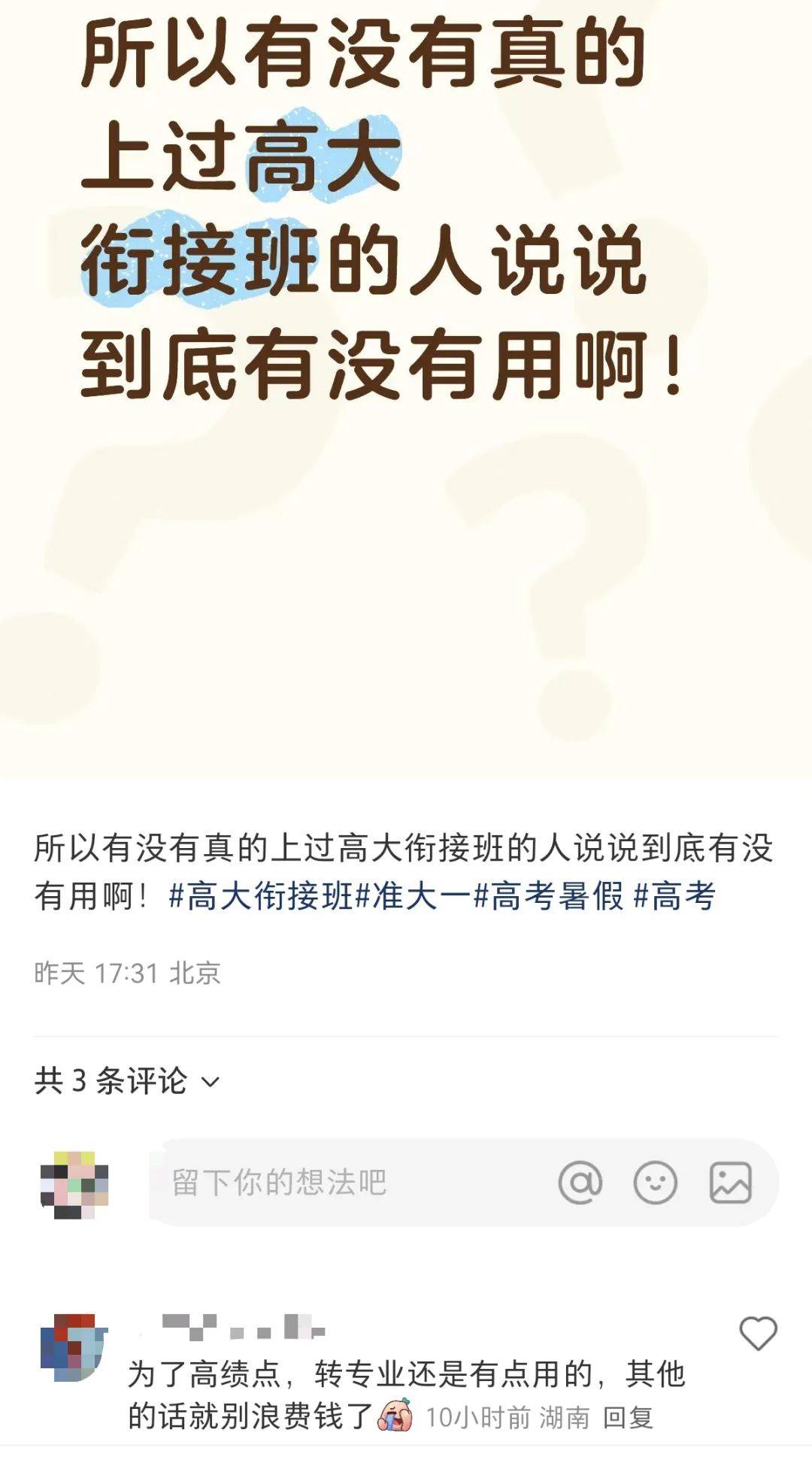Open the post image about 高大衔接班
812x1457 pixels.
(406, 376)
